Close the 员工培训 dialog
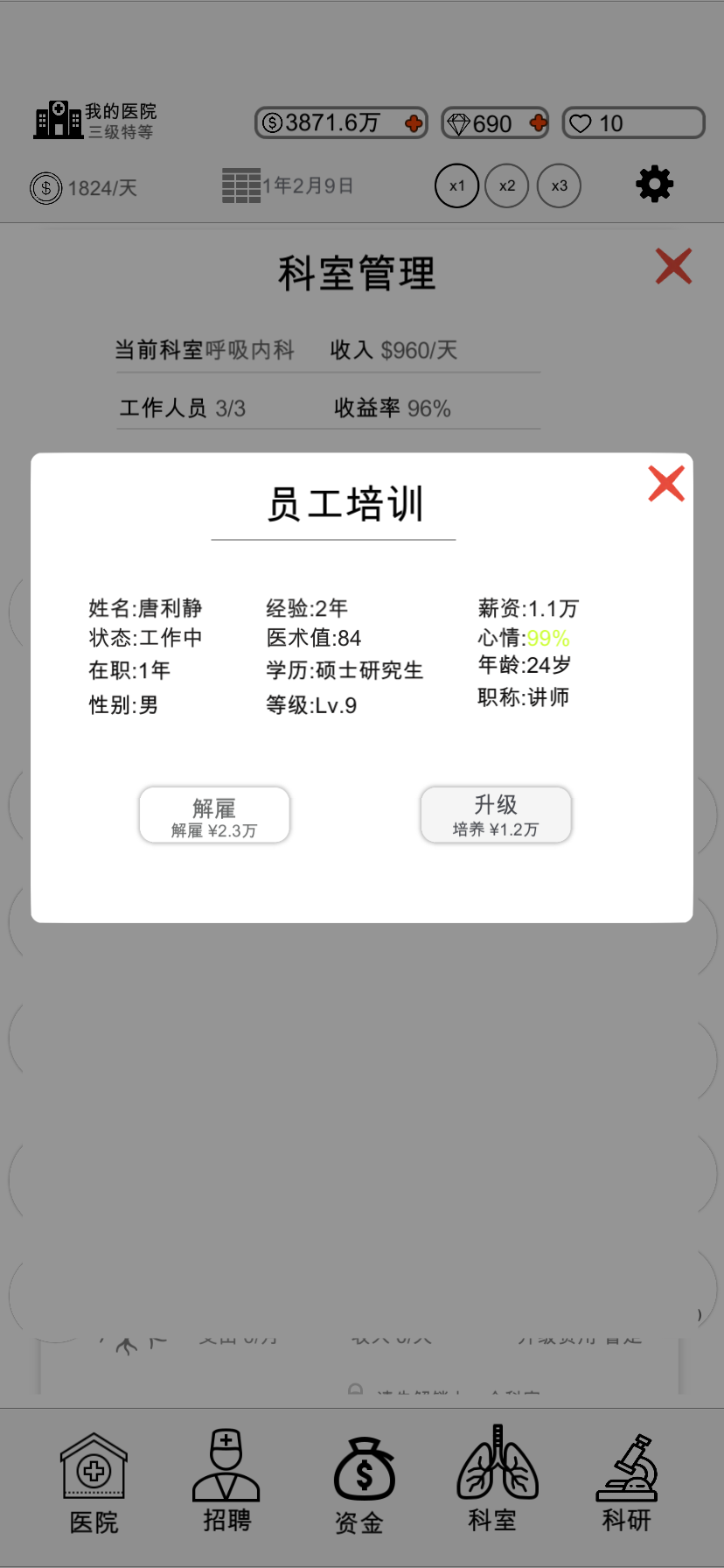 click(666, 484)
